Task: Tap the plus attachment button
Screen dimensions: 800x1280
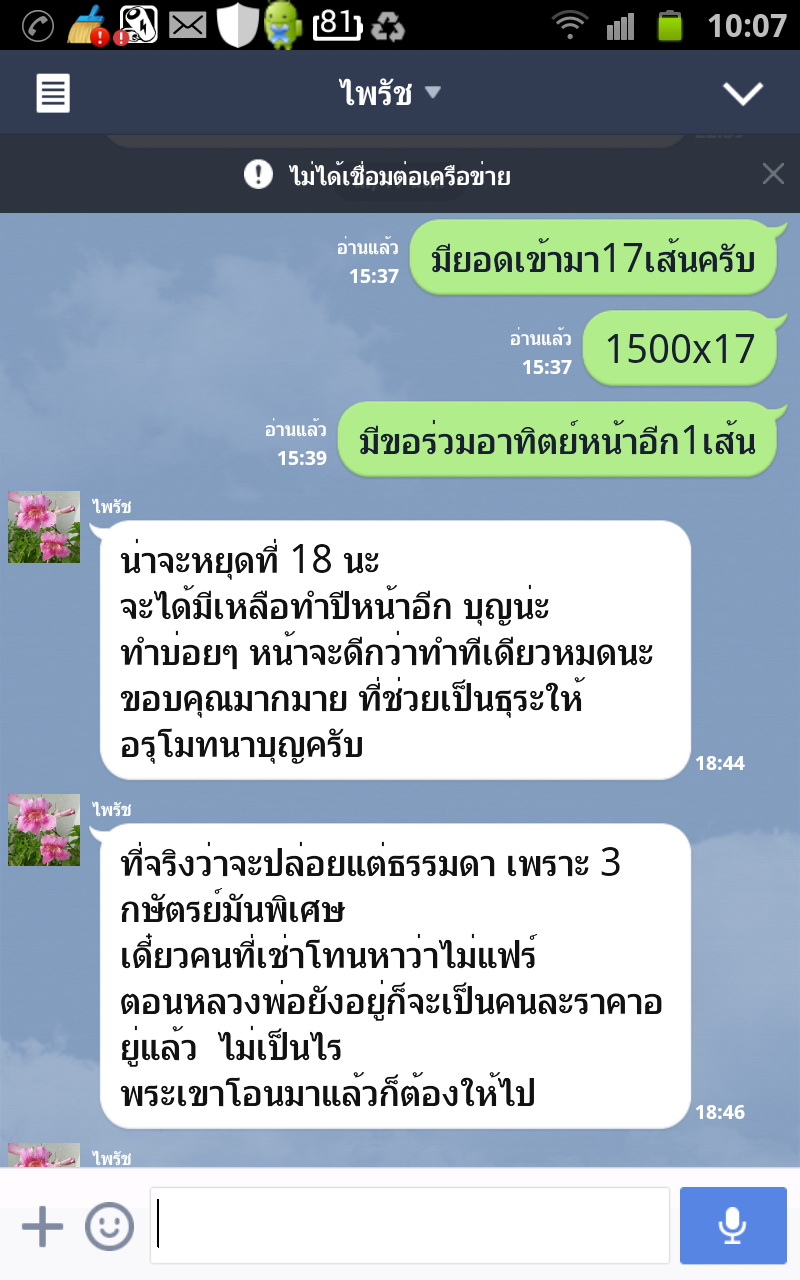Action: tap(42, 1226)
